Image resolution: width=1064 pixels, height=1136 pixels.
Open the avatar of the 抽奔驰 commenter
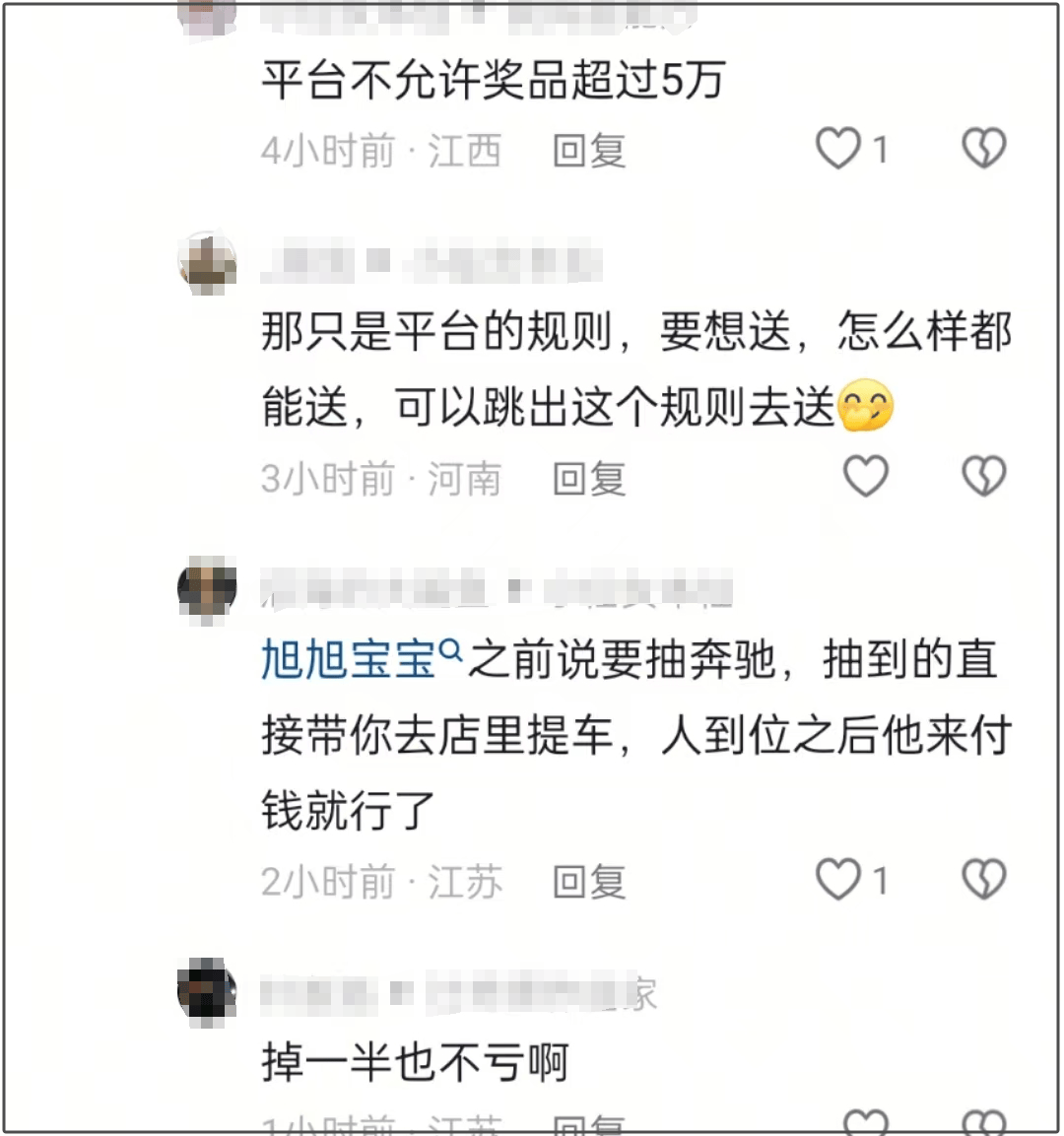pyautogui.click(x=207, y=589)
